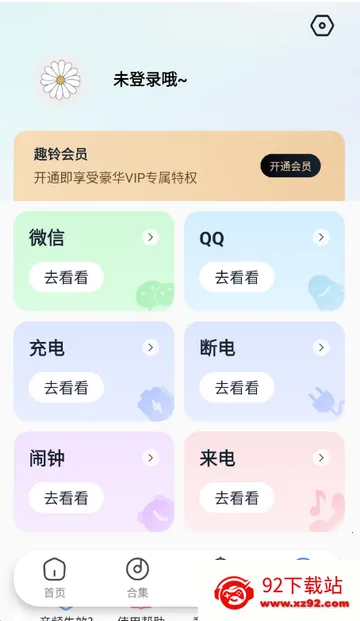Expand the QQ card chevron
Image resolution: width=360 pixels, height=621 pixels.
click(321, 237)
